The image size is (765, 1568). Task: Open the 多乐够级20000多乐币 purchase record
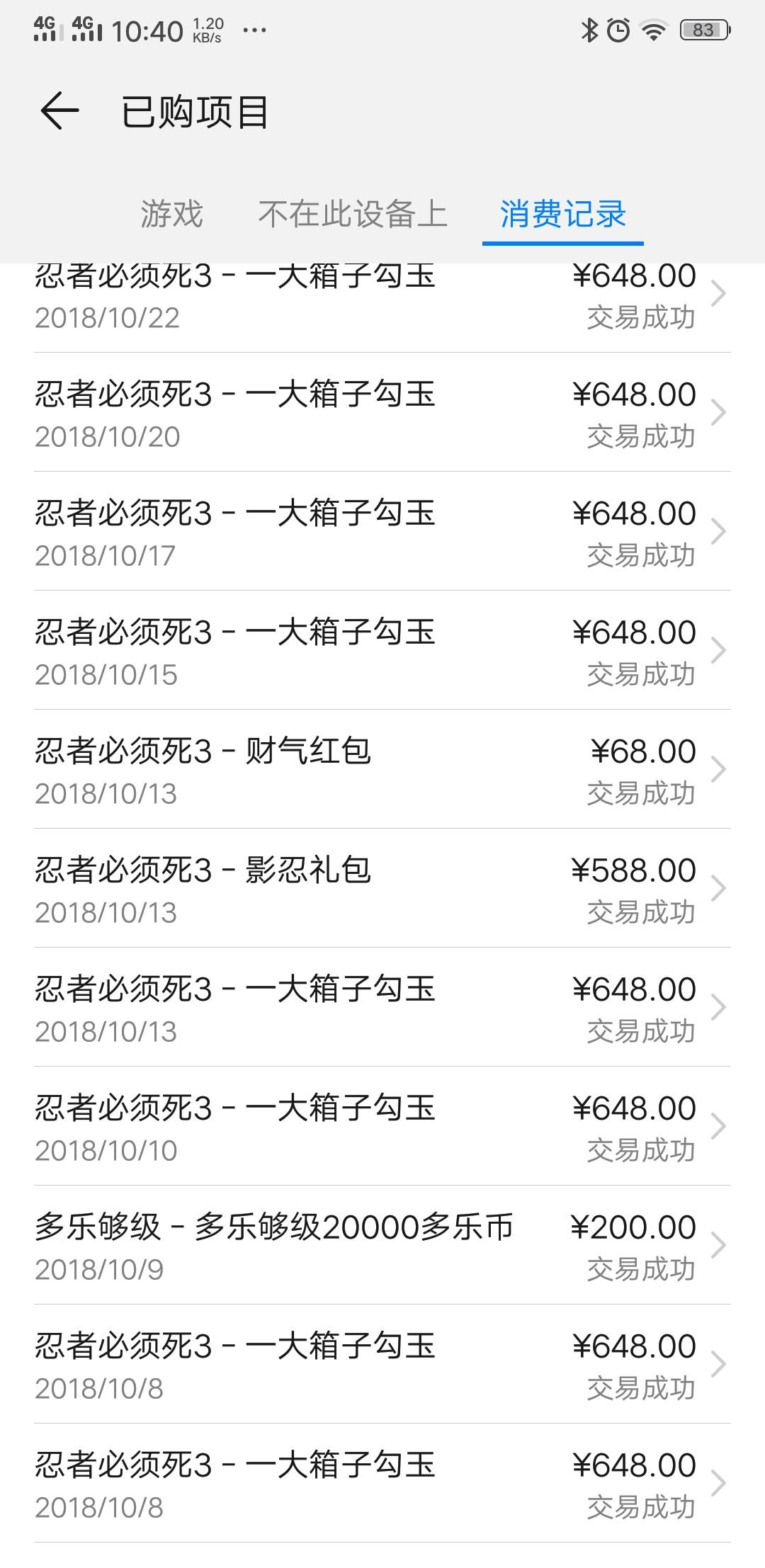point(382,1245)
